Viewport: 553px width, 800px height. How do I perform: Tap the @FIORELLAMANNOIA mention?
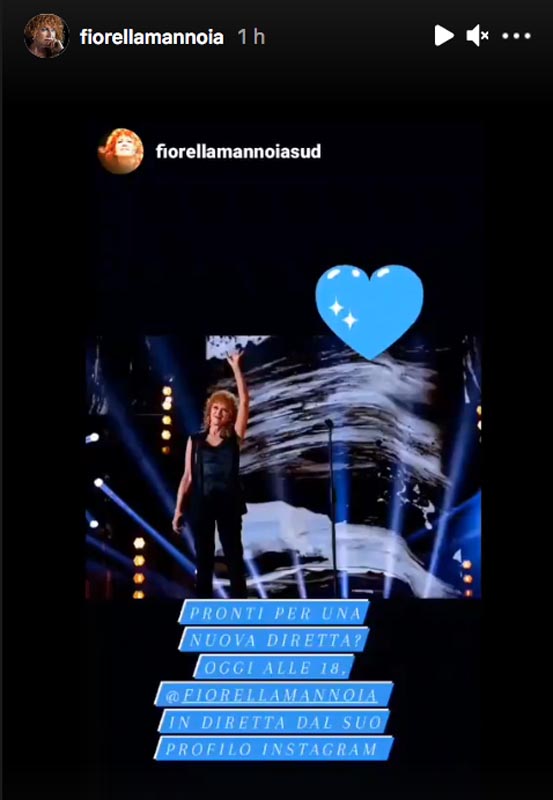273,695
